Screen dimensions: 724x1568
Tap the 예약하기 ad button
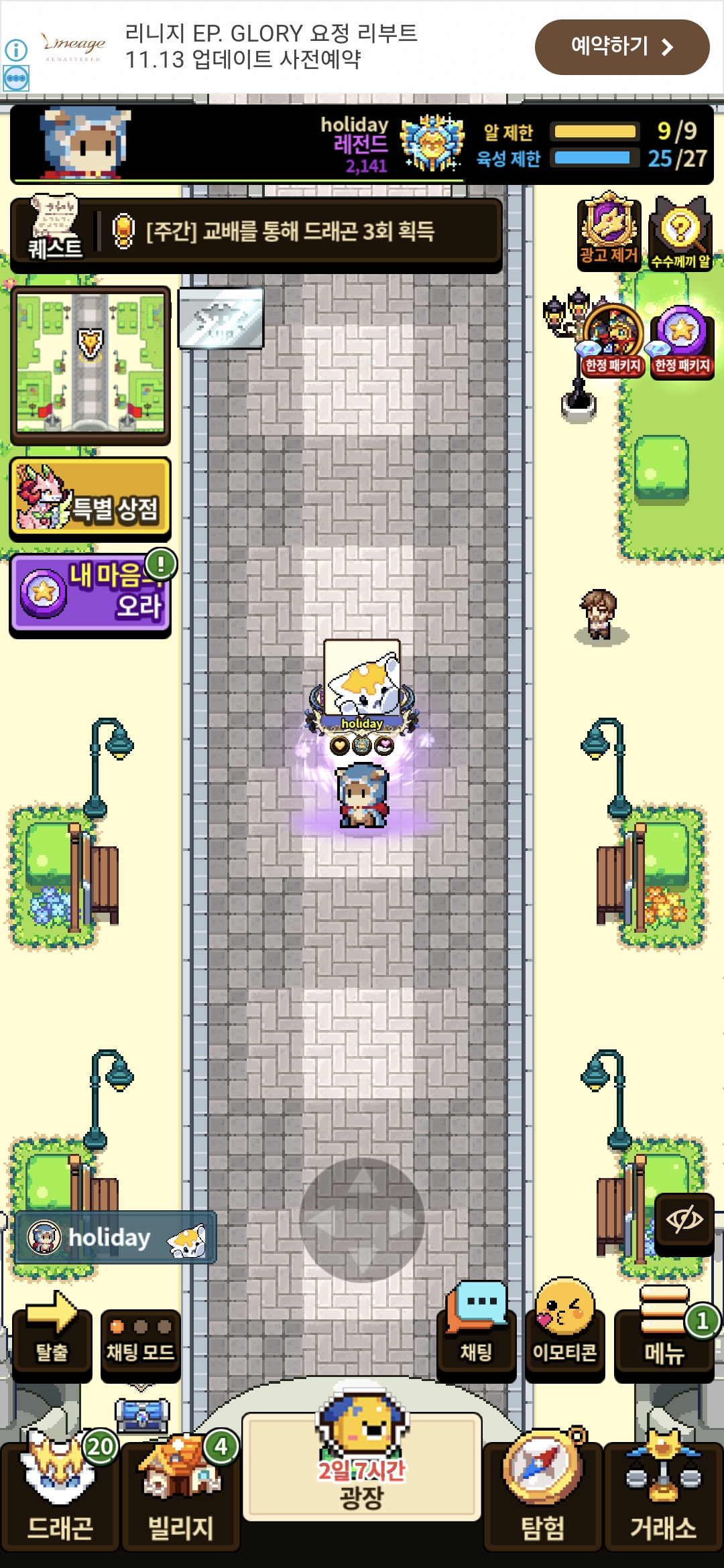621,47
